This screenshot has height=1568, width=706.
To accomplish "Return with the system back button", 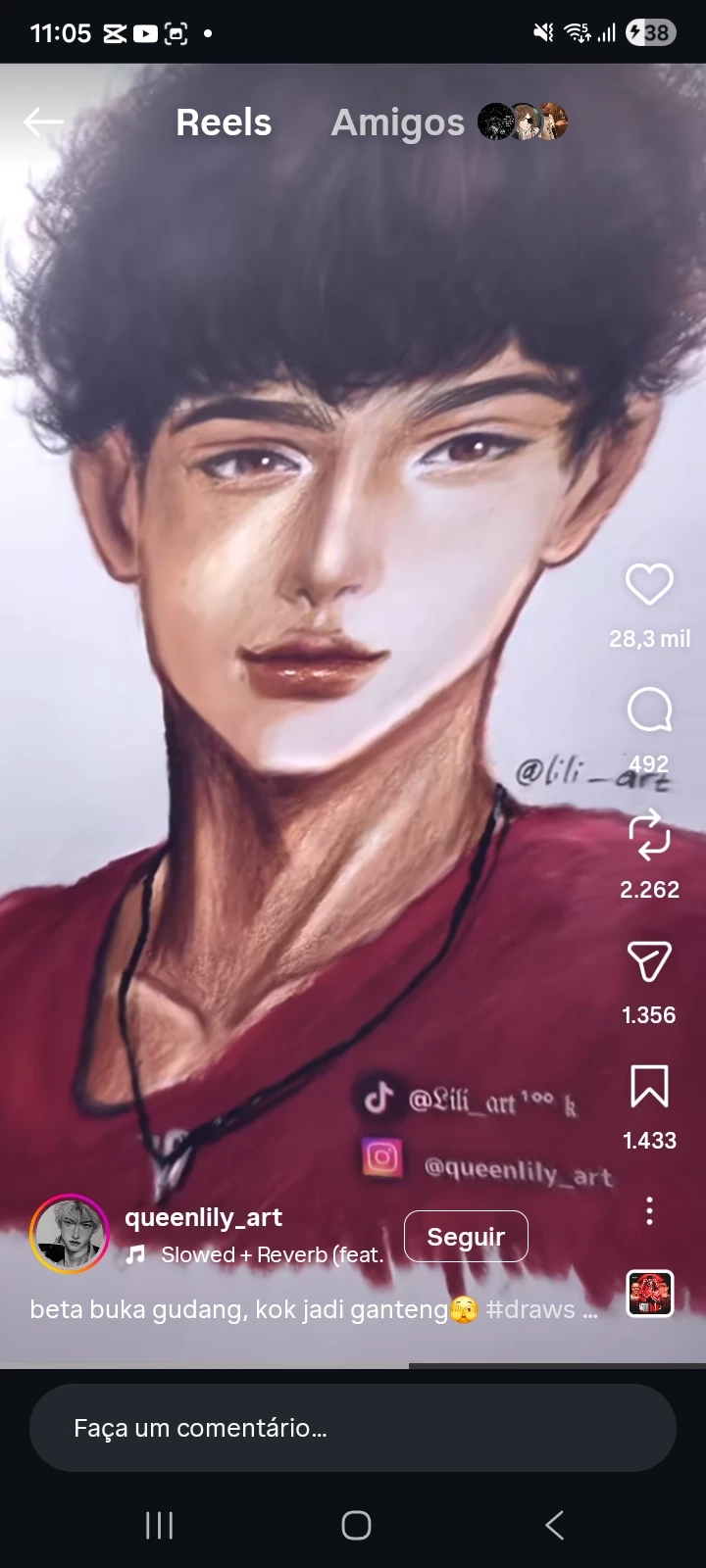I will (554, 1525).
